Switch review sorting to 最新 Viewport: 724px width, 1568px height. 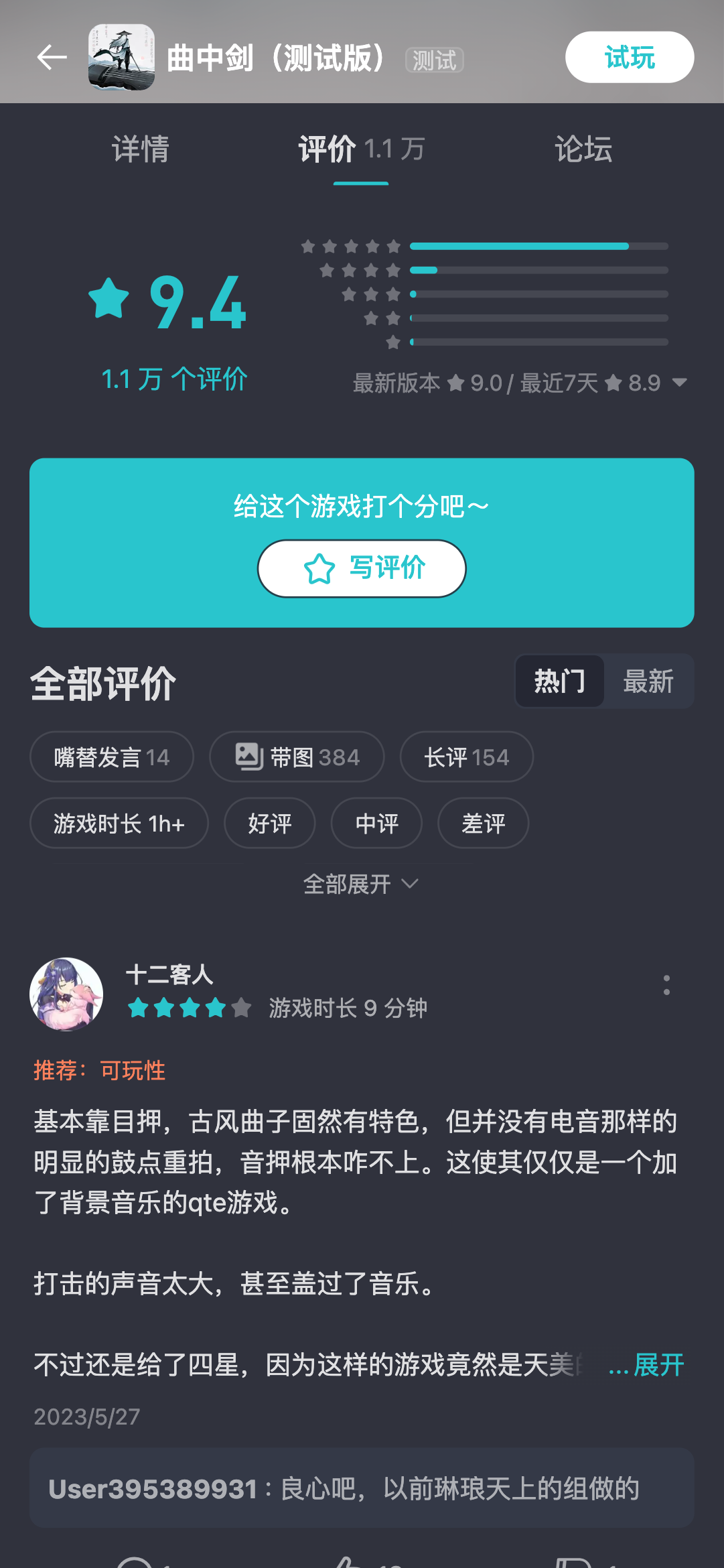(649, 681)
